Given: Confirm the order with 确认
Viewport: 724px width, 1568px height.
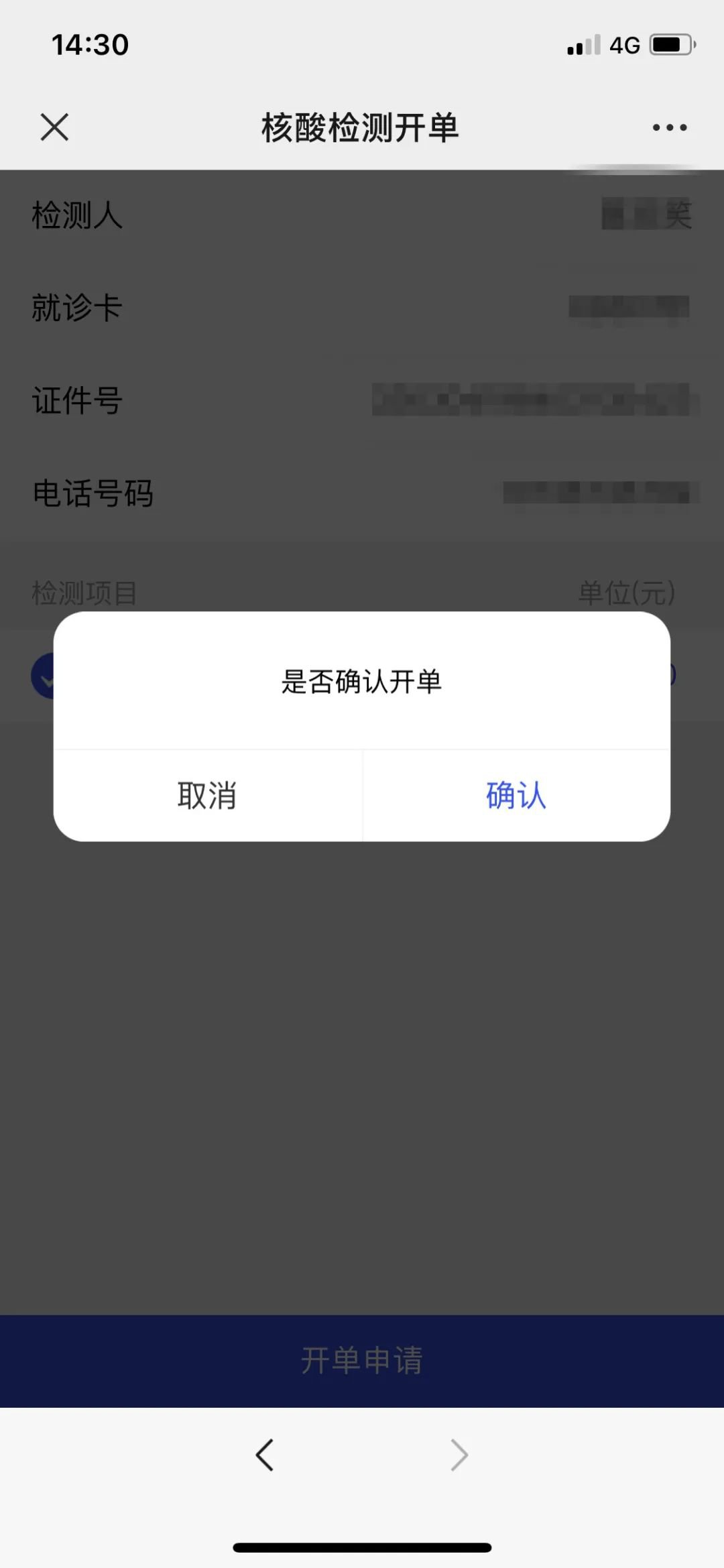Looking at the screenshot, I should tap(516, 796).
